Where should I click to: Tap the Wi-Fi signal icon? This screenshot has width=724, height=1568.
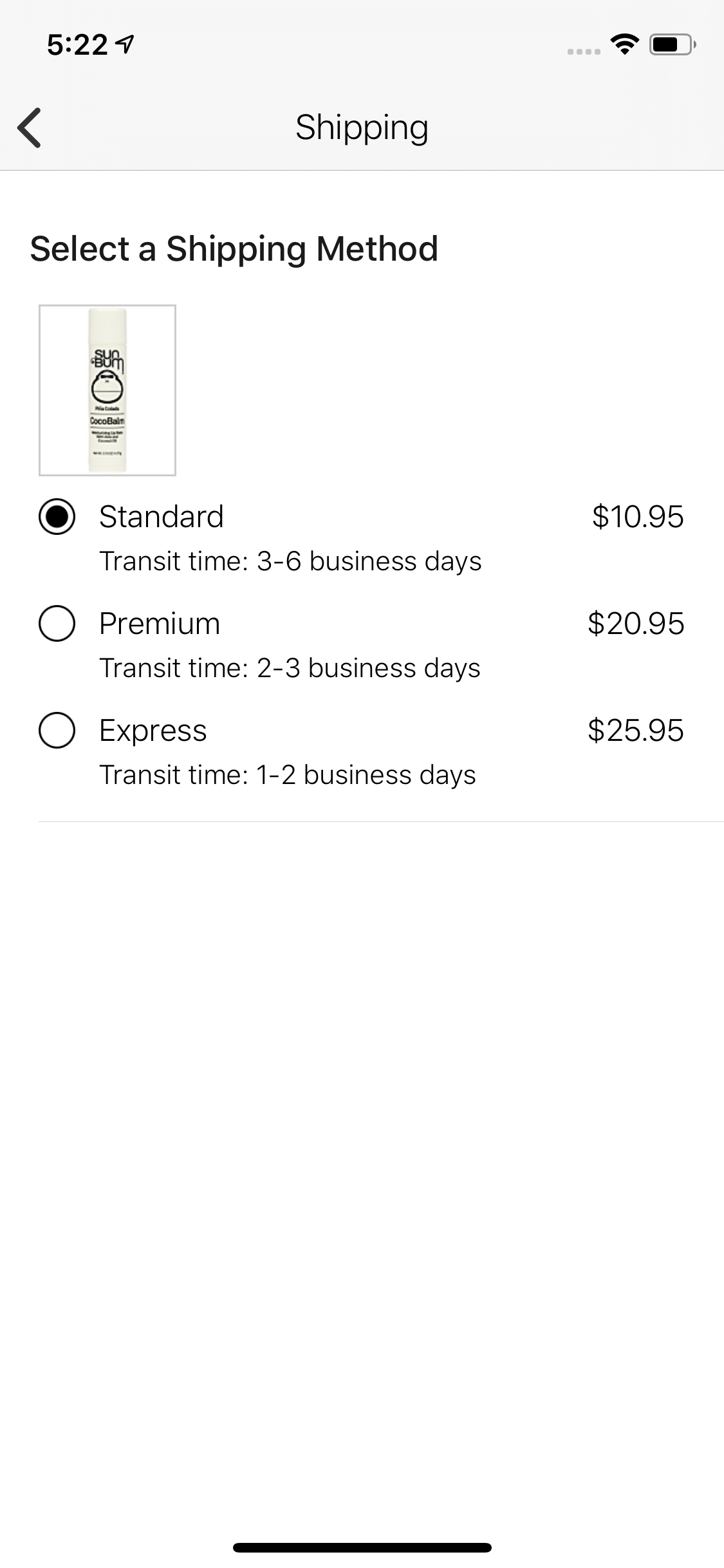coord(623,44)
